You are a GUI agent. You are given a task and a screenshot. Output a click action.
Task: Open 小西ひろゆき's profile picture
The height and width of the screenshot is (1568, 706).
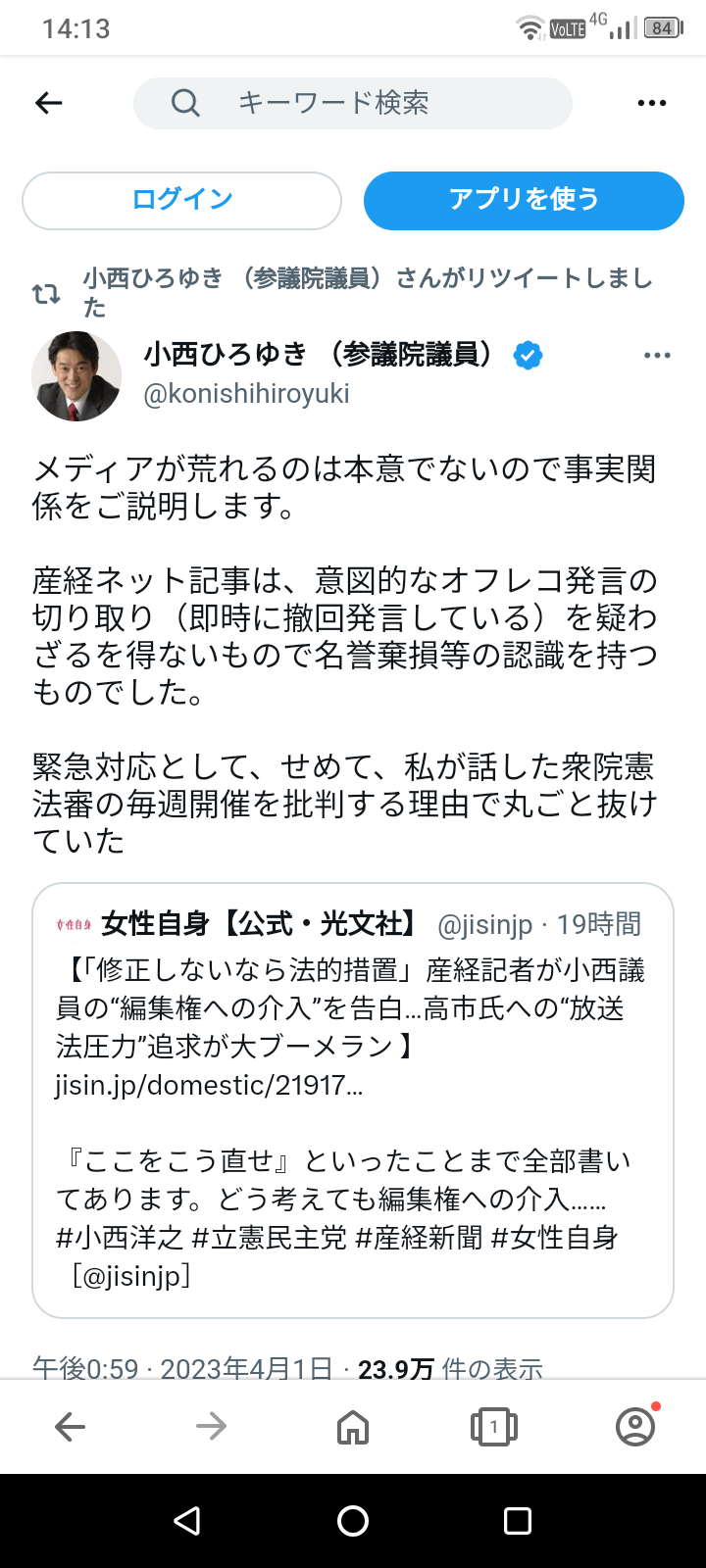[x=76, y=376]
